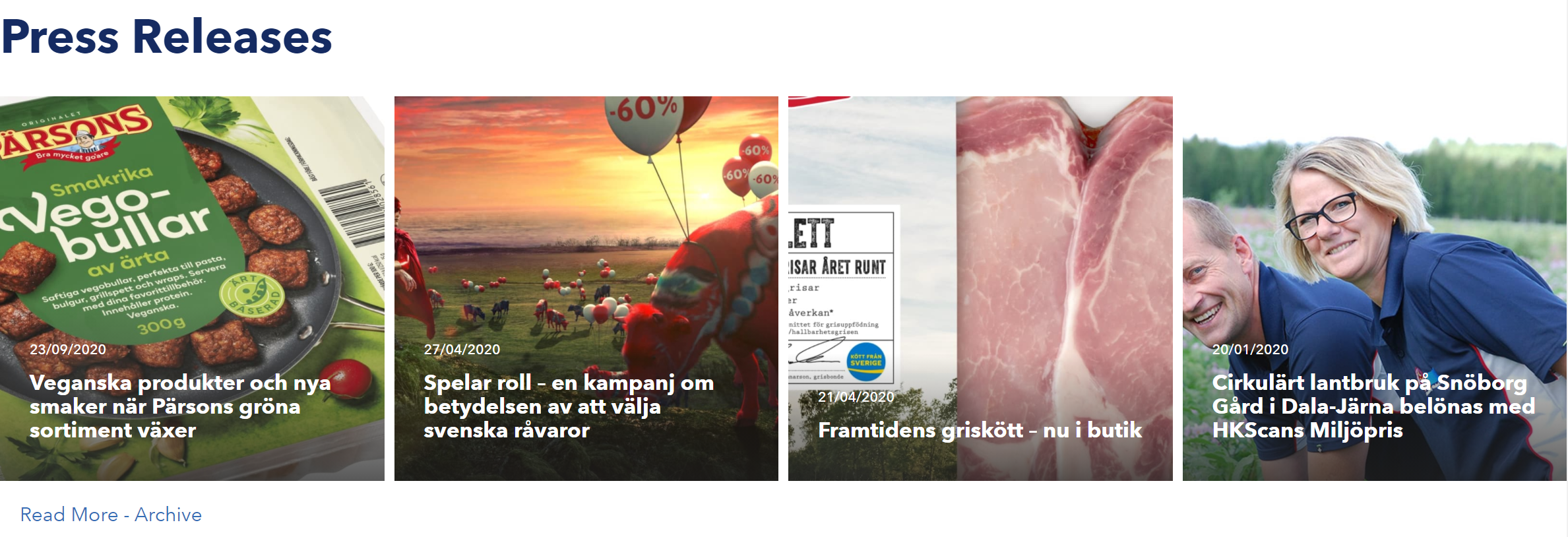Open the Spelar roll kampanj press release
The height and width of the screenshot is (537, 1568).
(567, 406)
